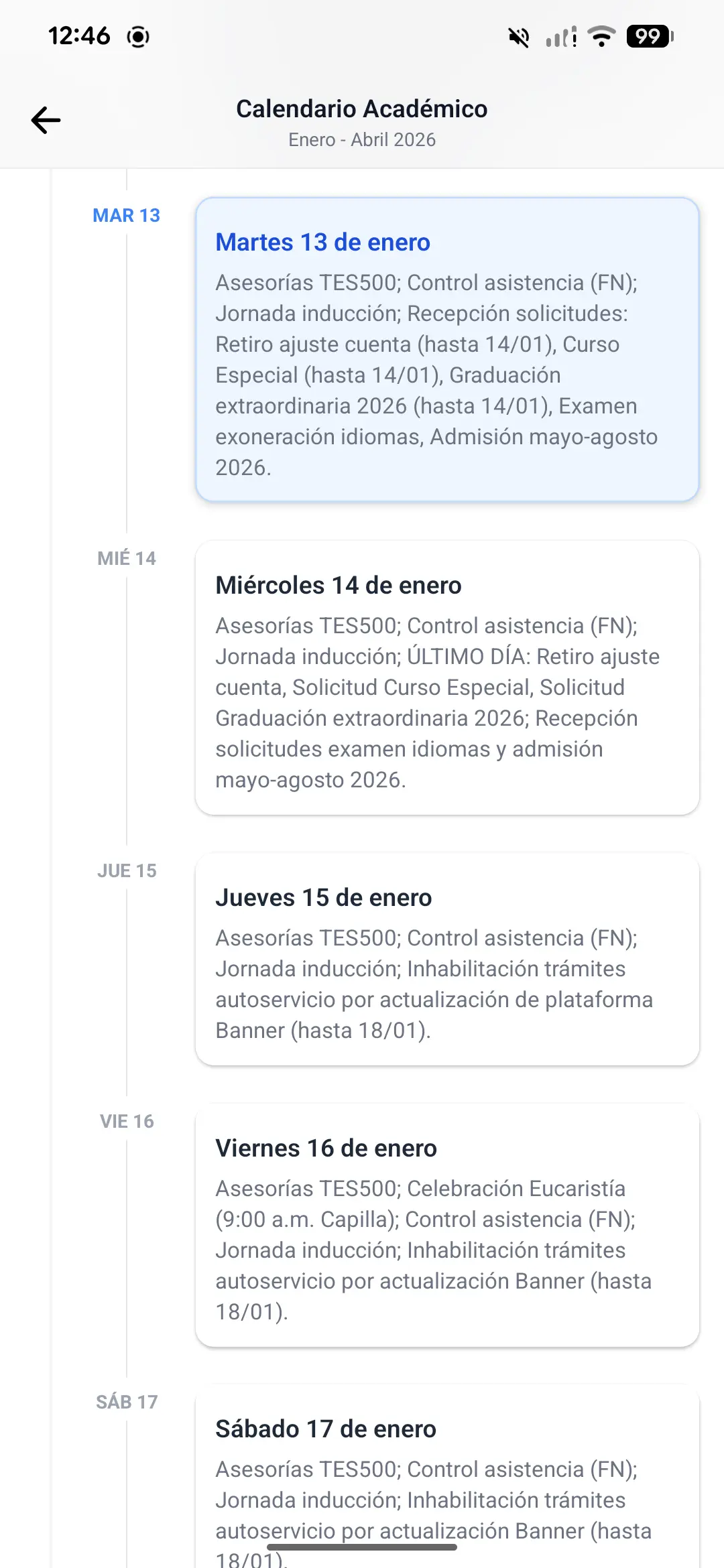Select the highlighted Martes 13 de enero card

pyautogui.click(x=446, y=348)
